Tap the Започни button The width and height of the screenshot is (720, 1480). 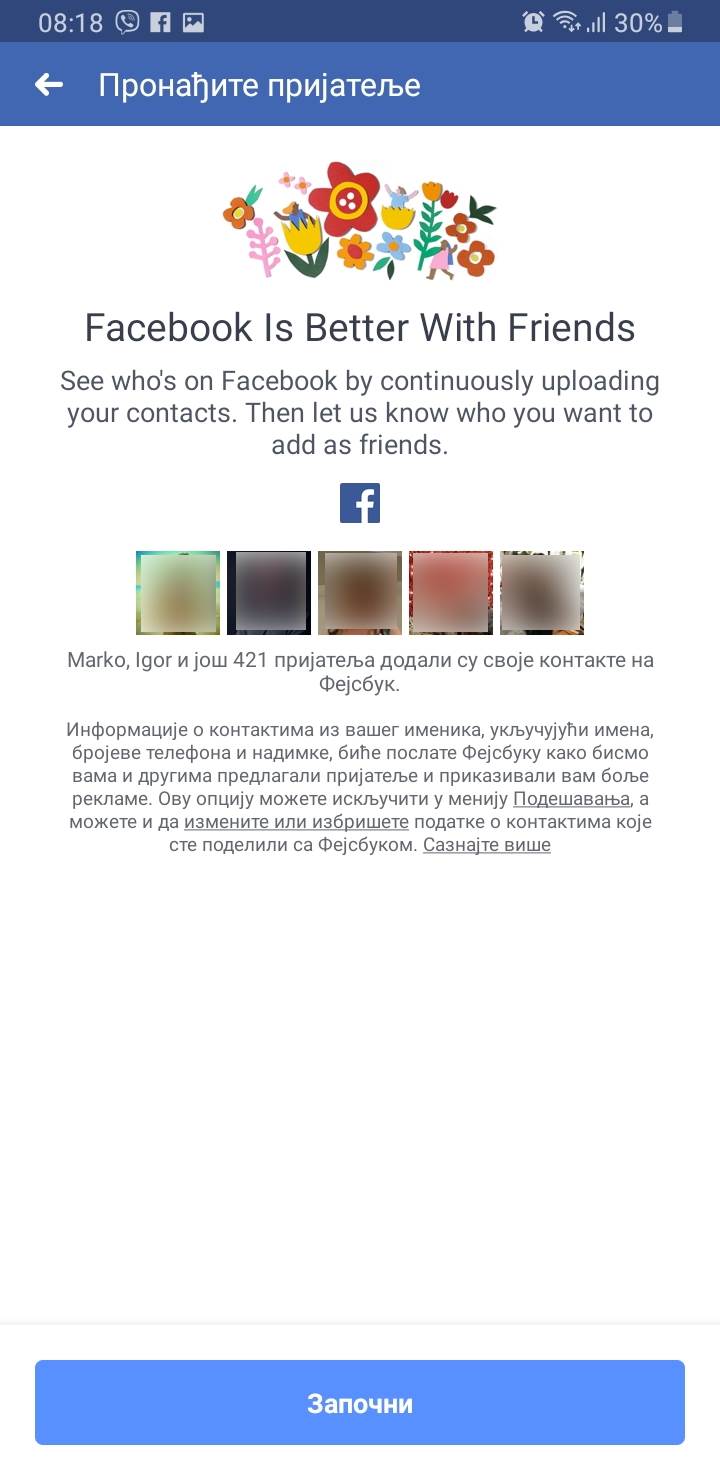360,1403
